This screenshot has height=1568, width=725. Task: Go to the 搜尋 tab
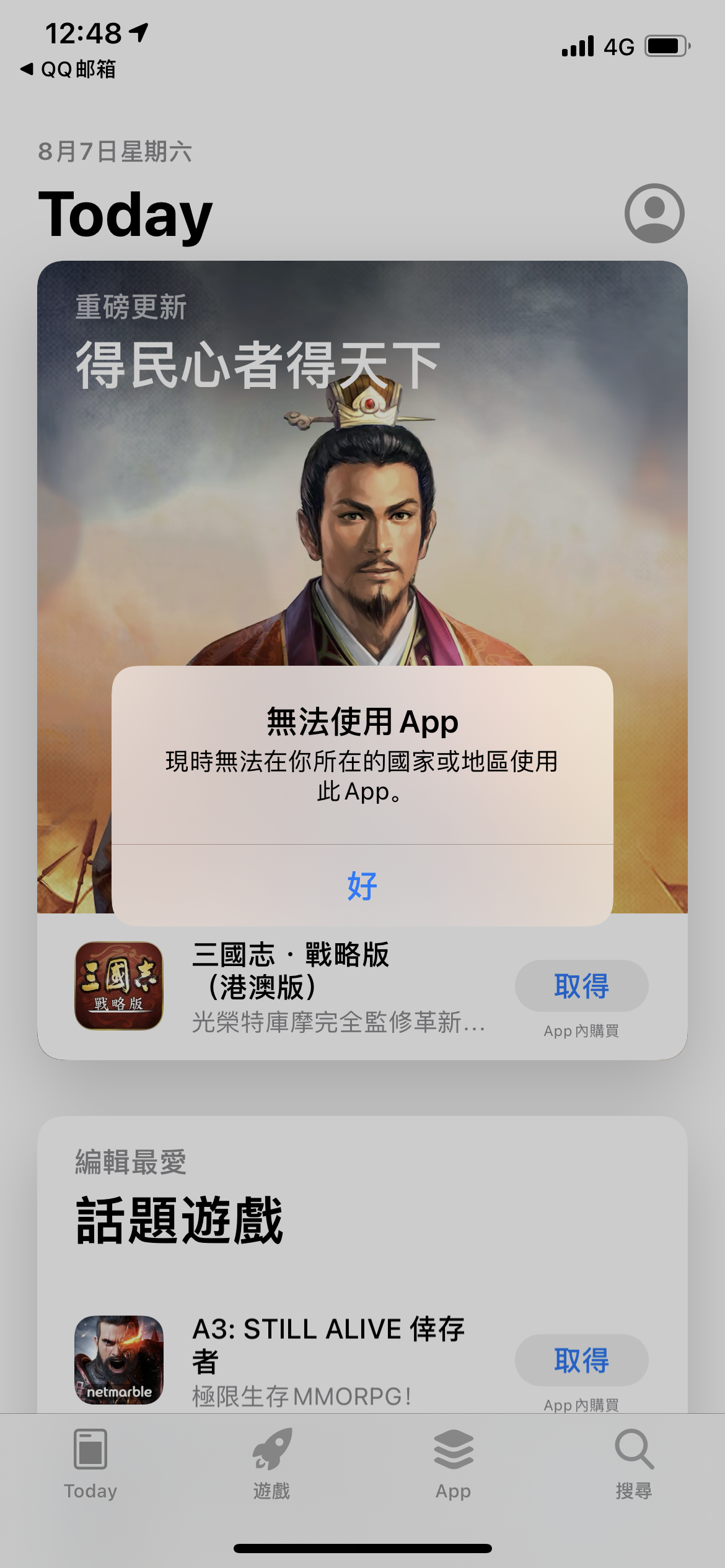633,1464
